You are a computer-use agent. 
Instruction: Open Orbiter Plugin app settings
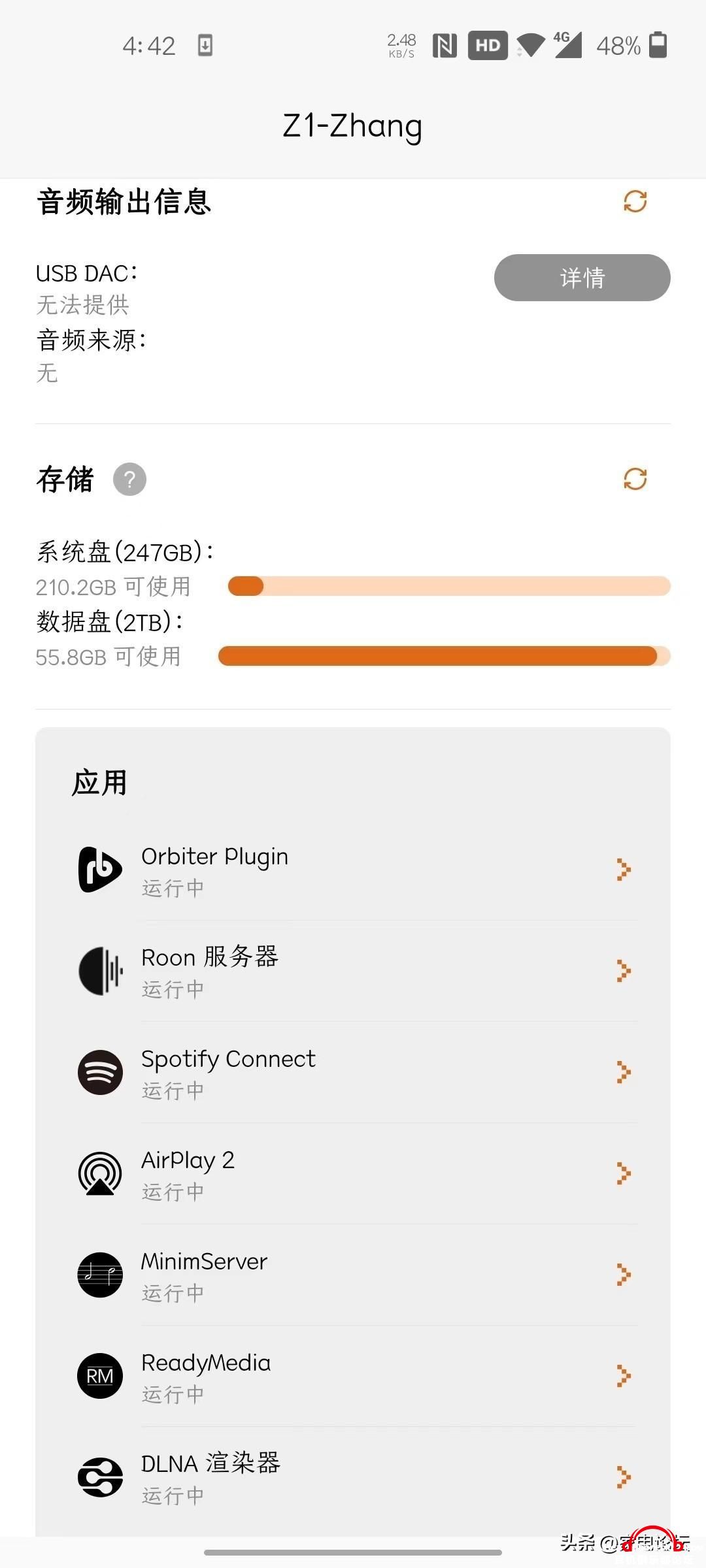click(x=353, y=870)
